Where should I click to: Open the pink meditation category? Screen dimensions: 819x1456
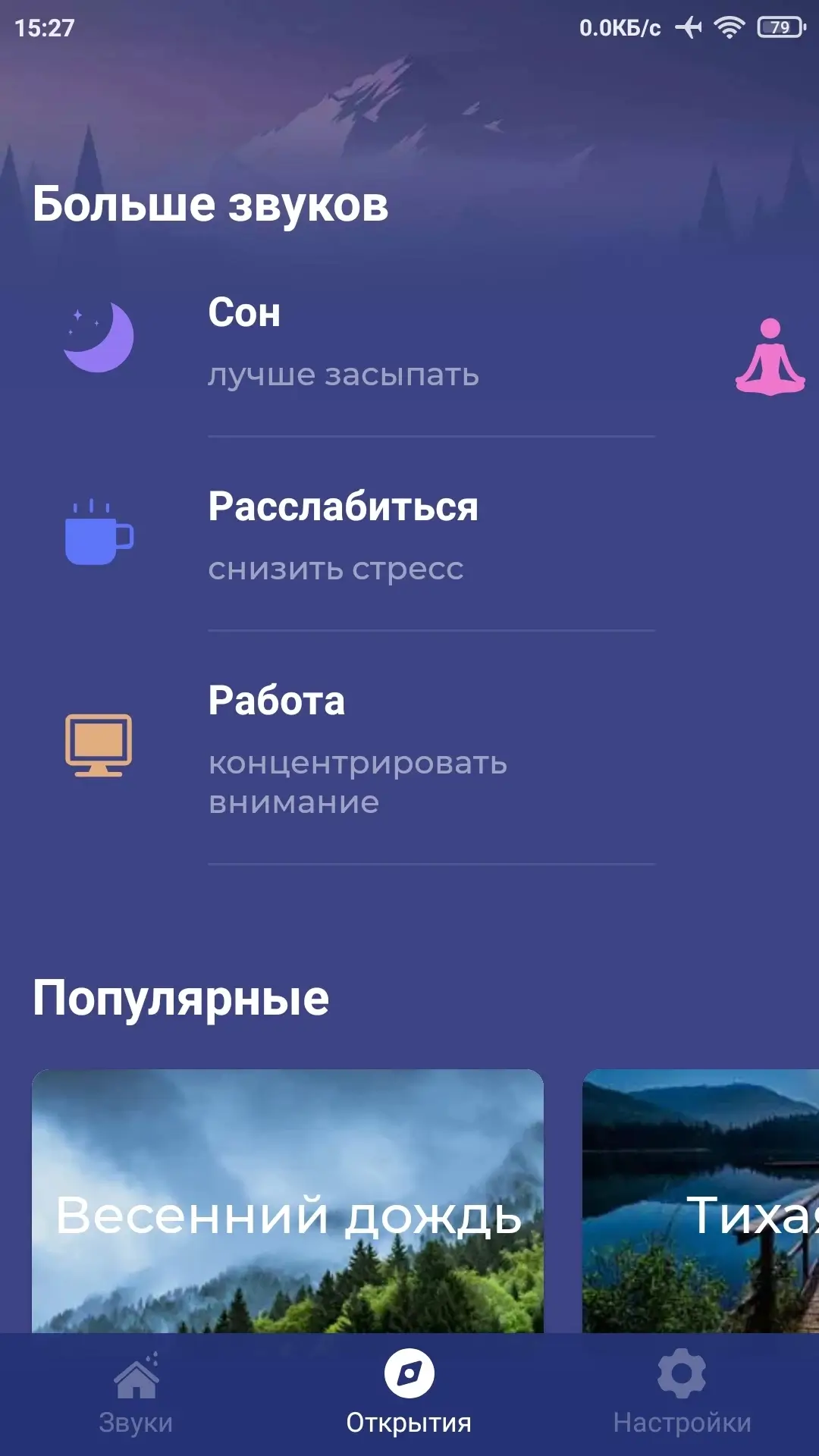tap(770, 356)
